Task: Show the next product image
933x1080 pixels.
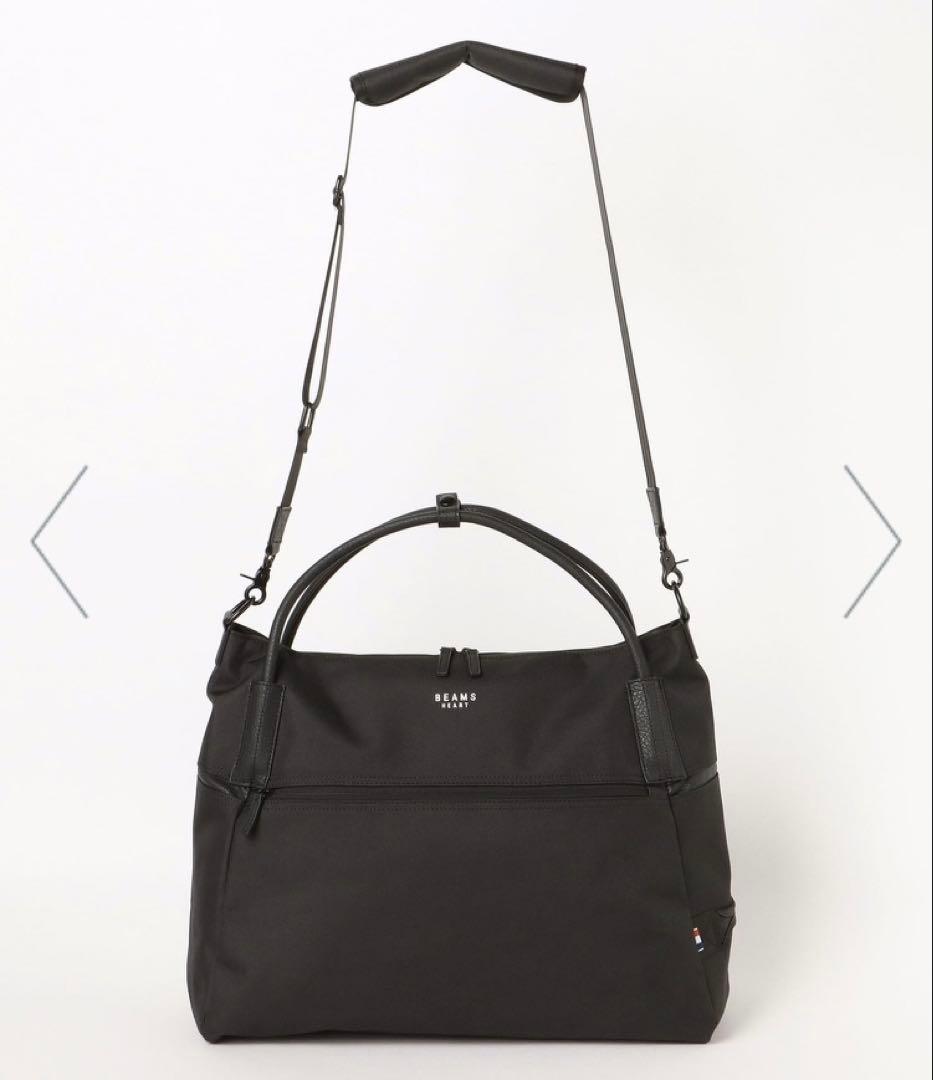Action: click(x=871, y=541)
